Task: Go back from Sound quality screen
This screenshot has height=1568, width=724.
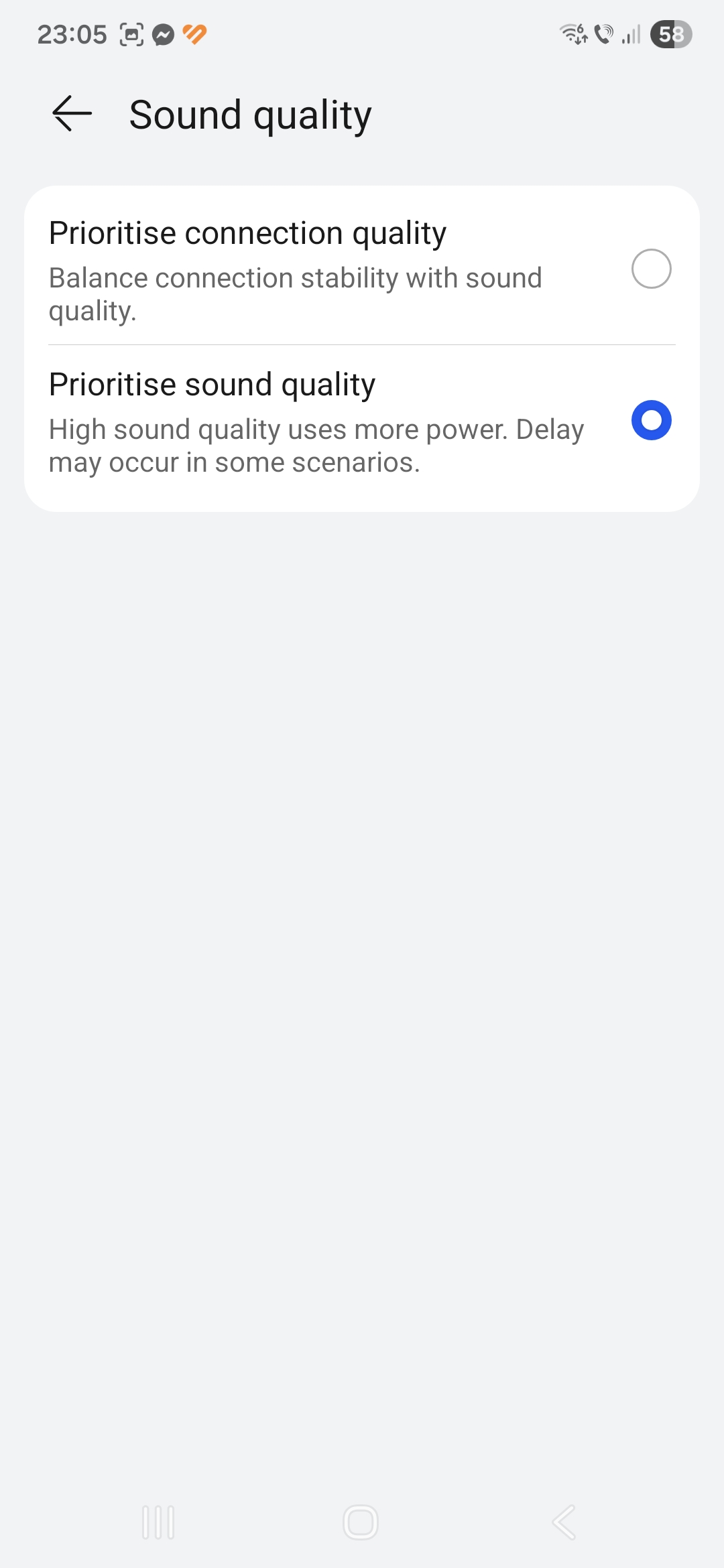Action: (72, 114)
